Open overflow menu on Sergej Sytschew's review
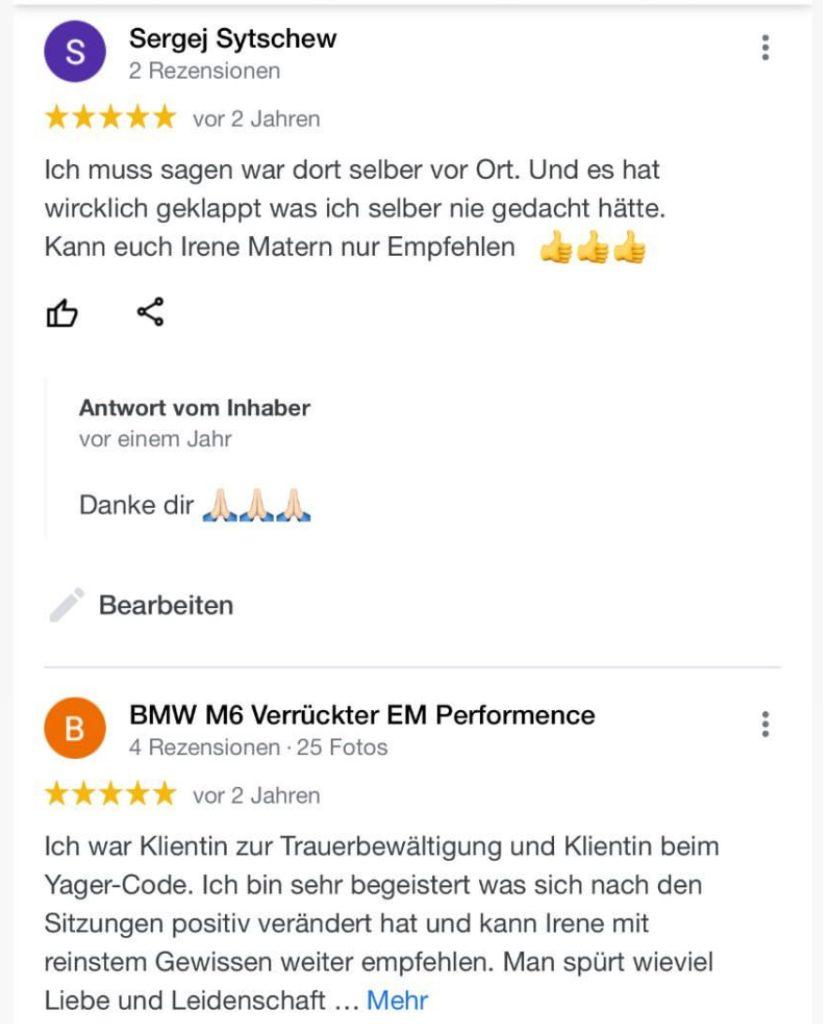 coord(765,48)
